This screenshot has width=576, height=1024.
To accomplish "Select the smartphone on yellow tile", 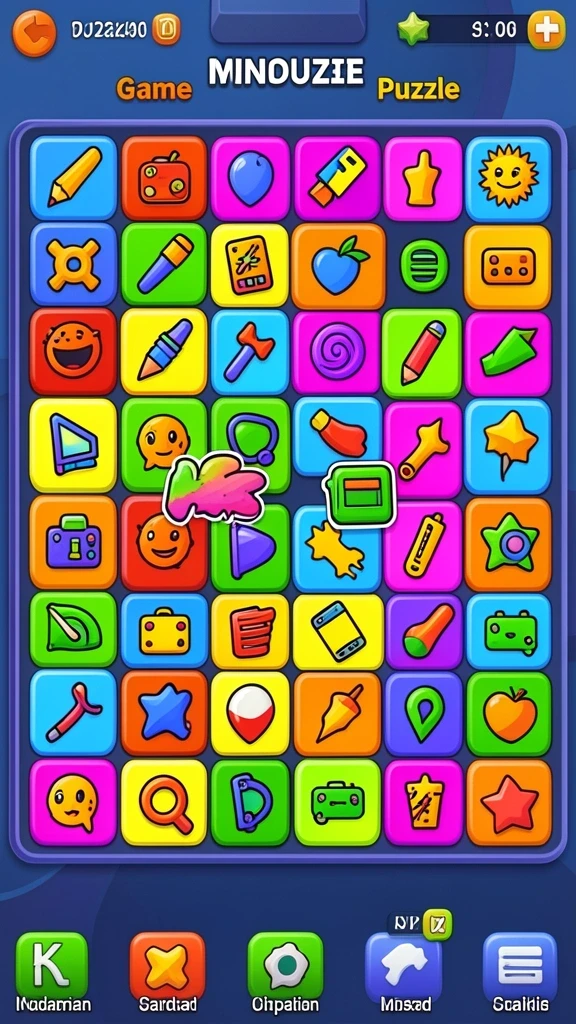I will 338,632.
